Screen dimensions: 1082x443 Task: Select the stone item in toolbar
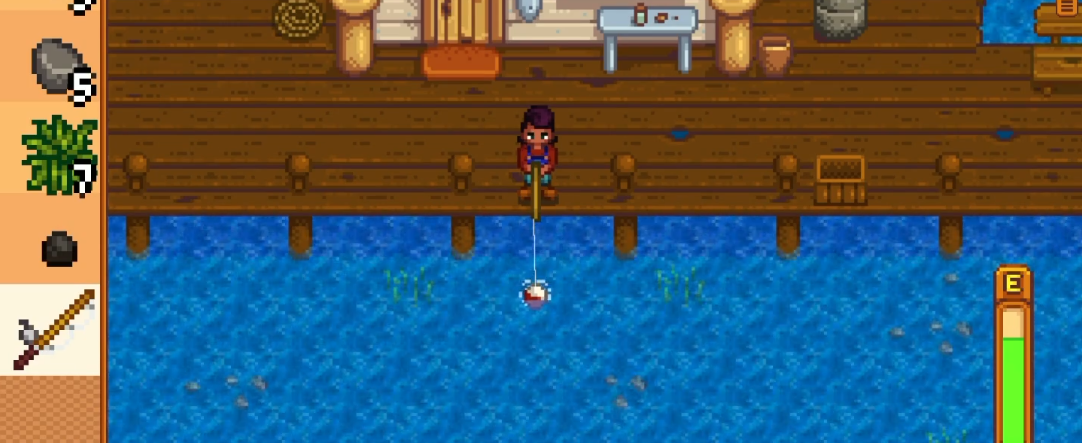click(x=57, y=66)
